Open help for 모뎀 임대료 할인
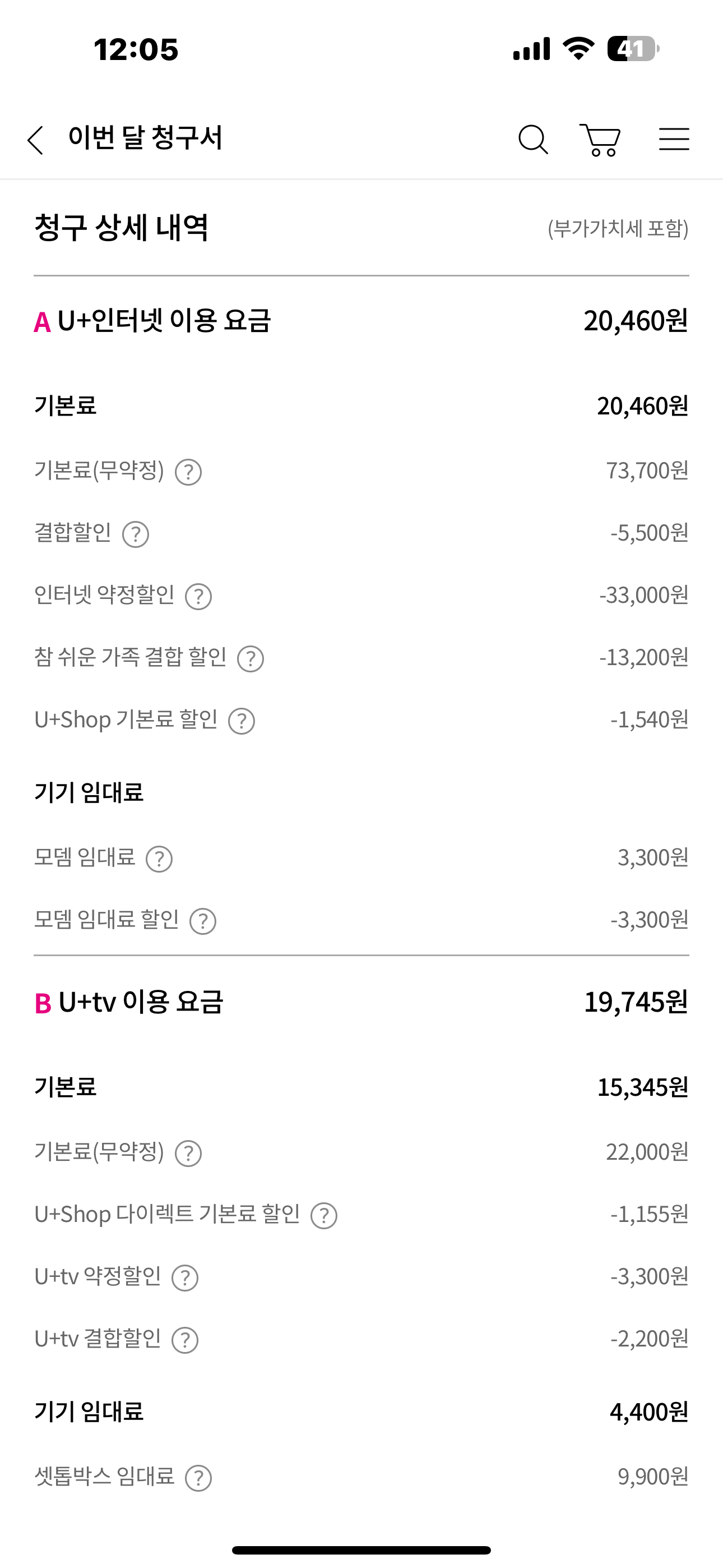Screen dimensions: 723x1568 click(203, 921)
